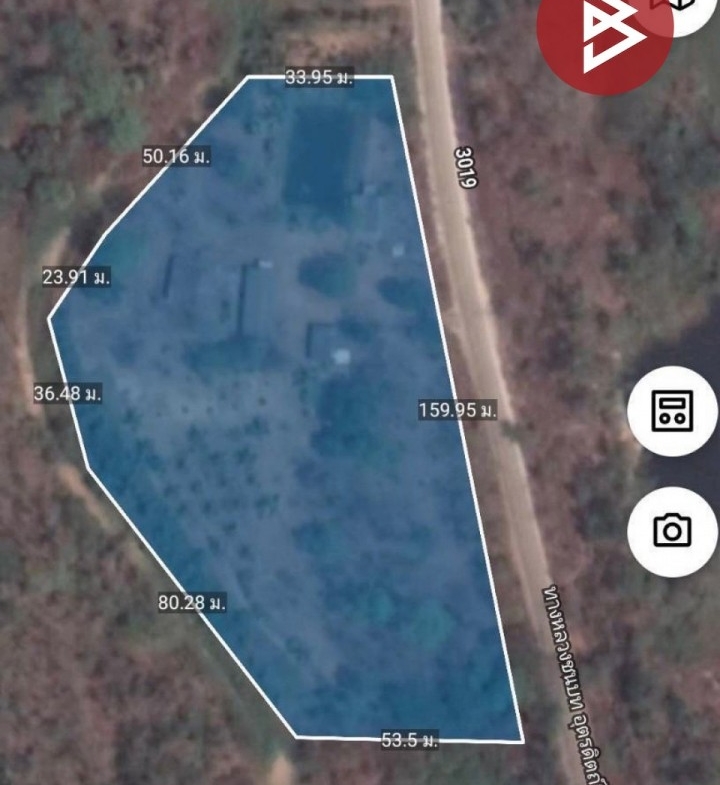Open the land price calculator button

(x=672, y=411)
